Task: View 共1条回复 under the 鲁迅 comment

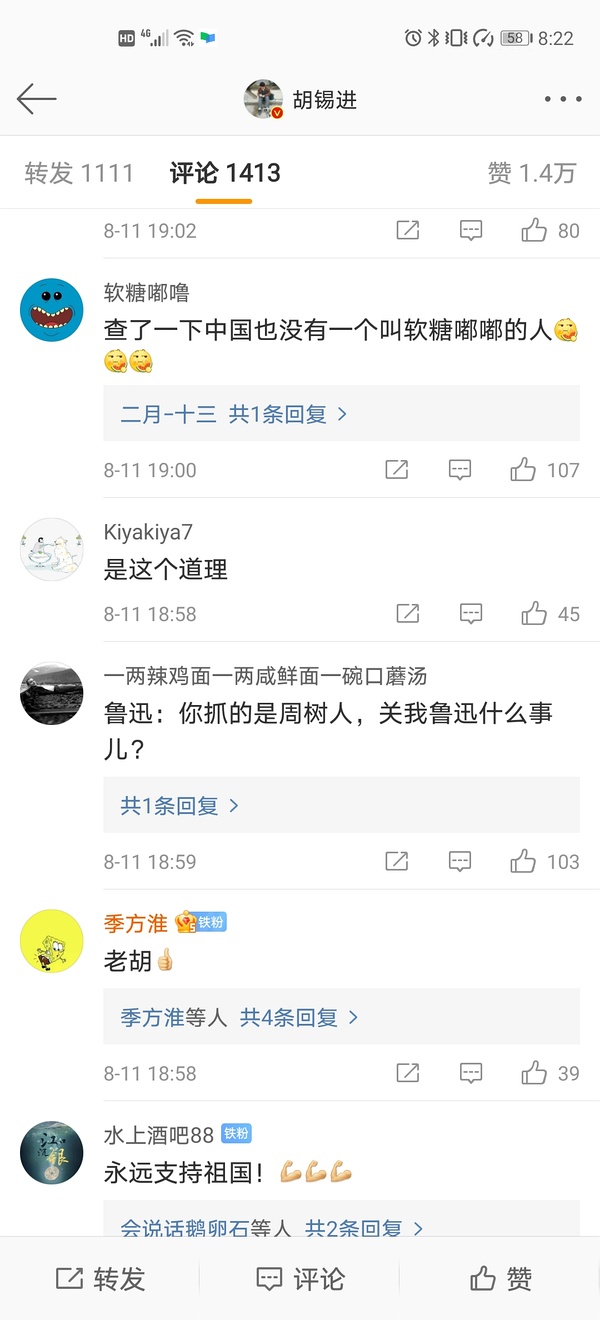Action: pyautogui.click(x=180, y=805)
